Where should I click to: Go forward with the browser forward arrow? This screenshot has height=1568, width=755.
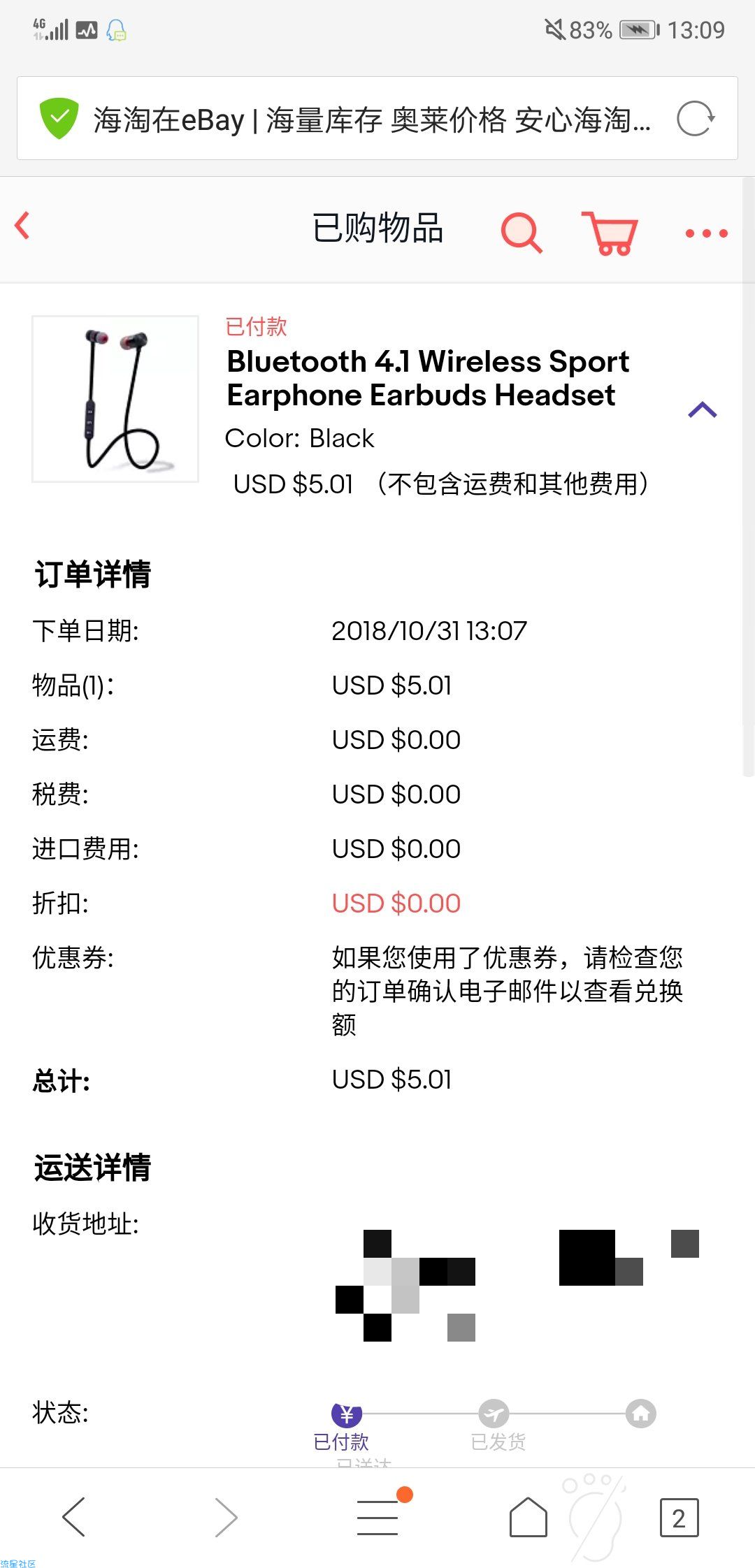pos(226,1517)
